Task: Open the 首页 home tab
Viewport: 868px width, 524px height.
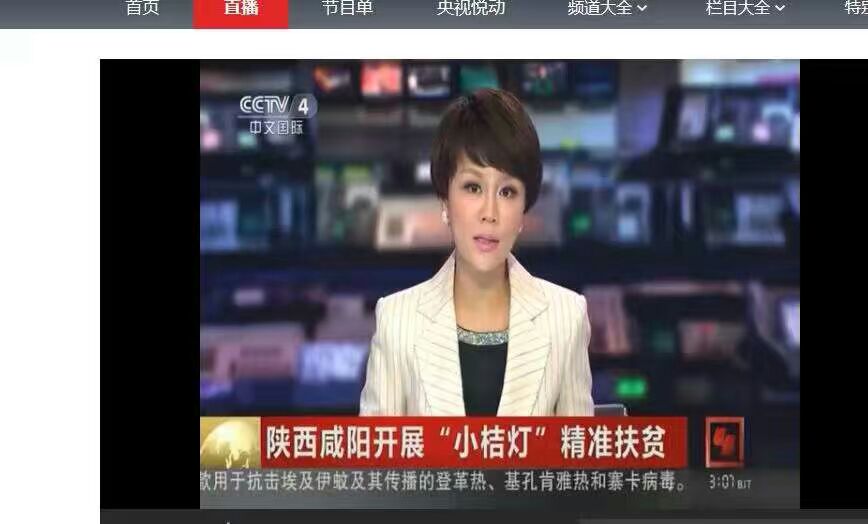Action: (x=142, y=9)
